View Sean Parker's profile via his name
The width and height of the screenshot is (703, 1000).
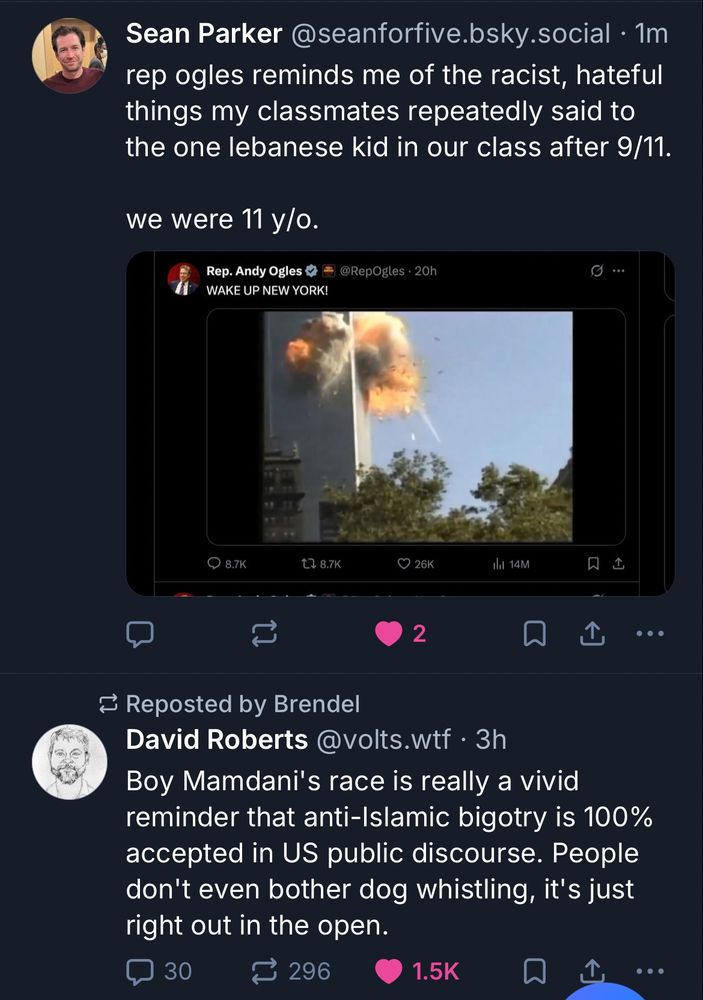tap(204, 33)
